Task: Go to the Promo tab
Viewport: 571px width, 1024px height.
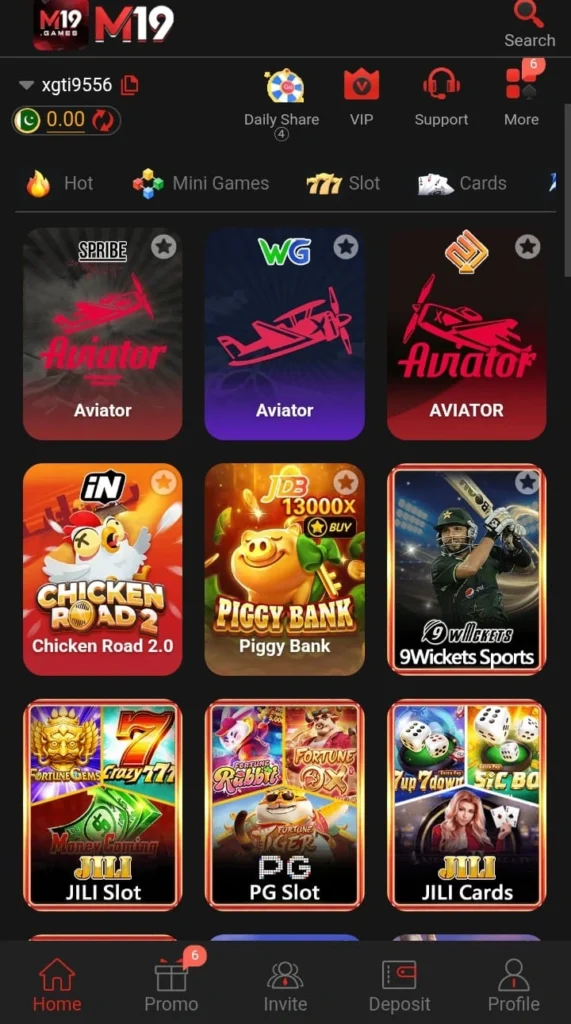Action: click(171, 985)
